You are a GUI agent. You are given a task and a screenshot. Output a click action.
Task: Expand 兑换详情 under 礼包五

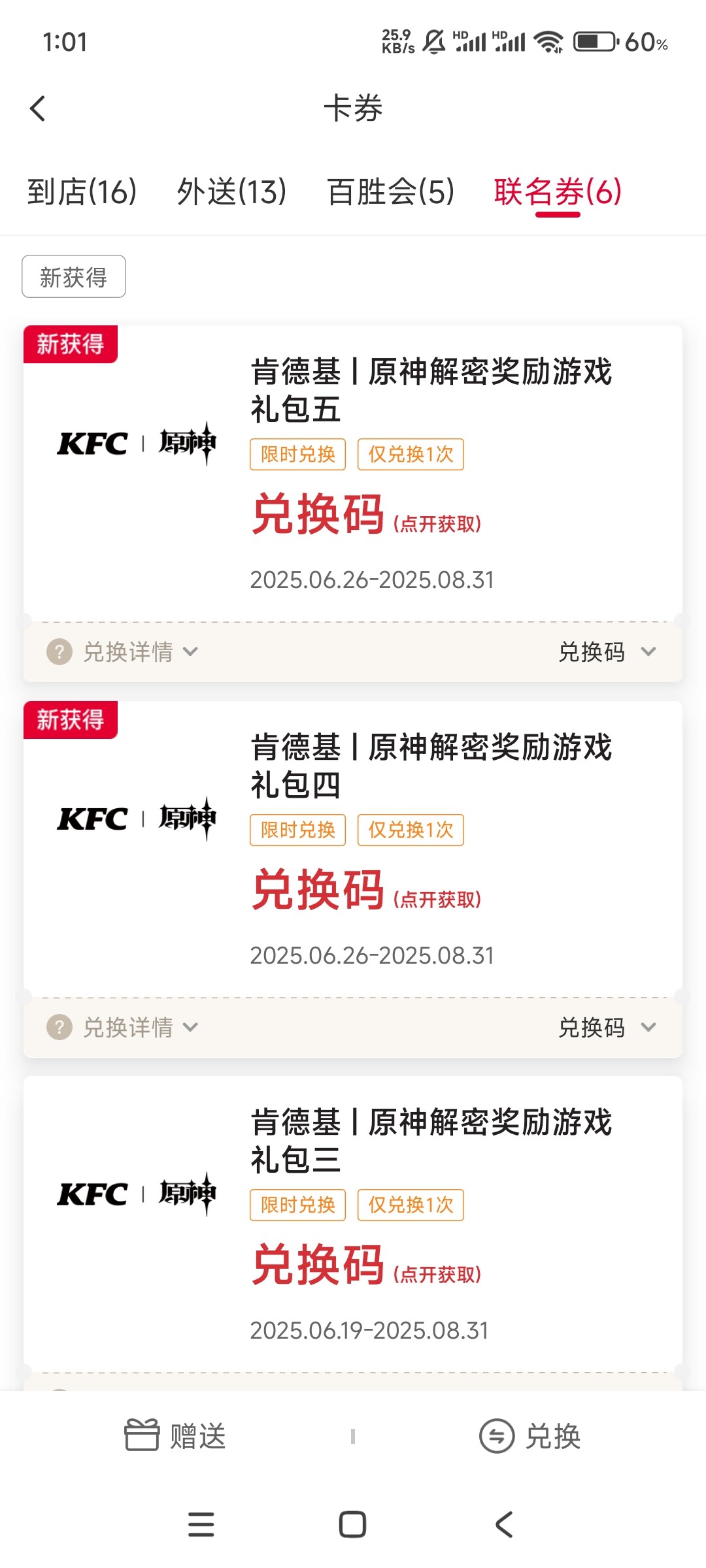(123, 652)
